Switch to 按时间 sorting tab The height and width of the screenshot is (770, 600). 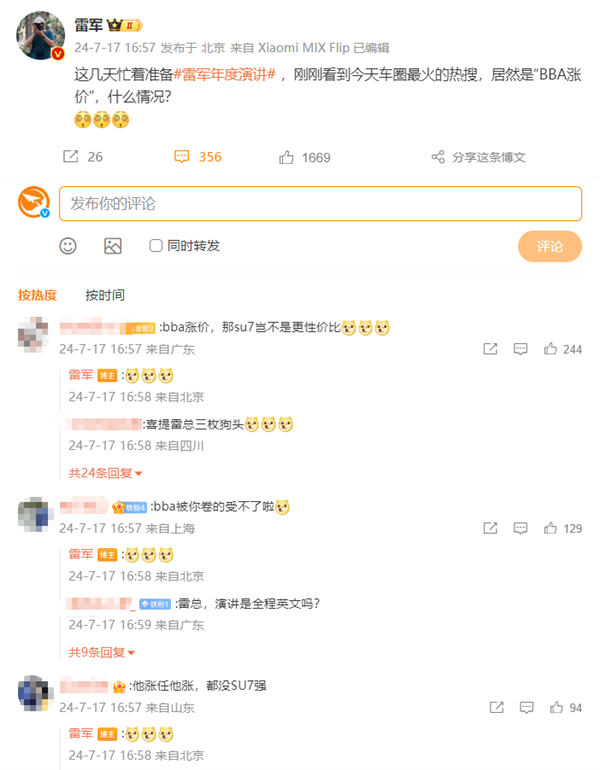click(105, 295)
